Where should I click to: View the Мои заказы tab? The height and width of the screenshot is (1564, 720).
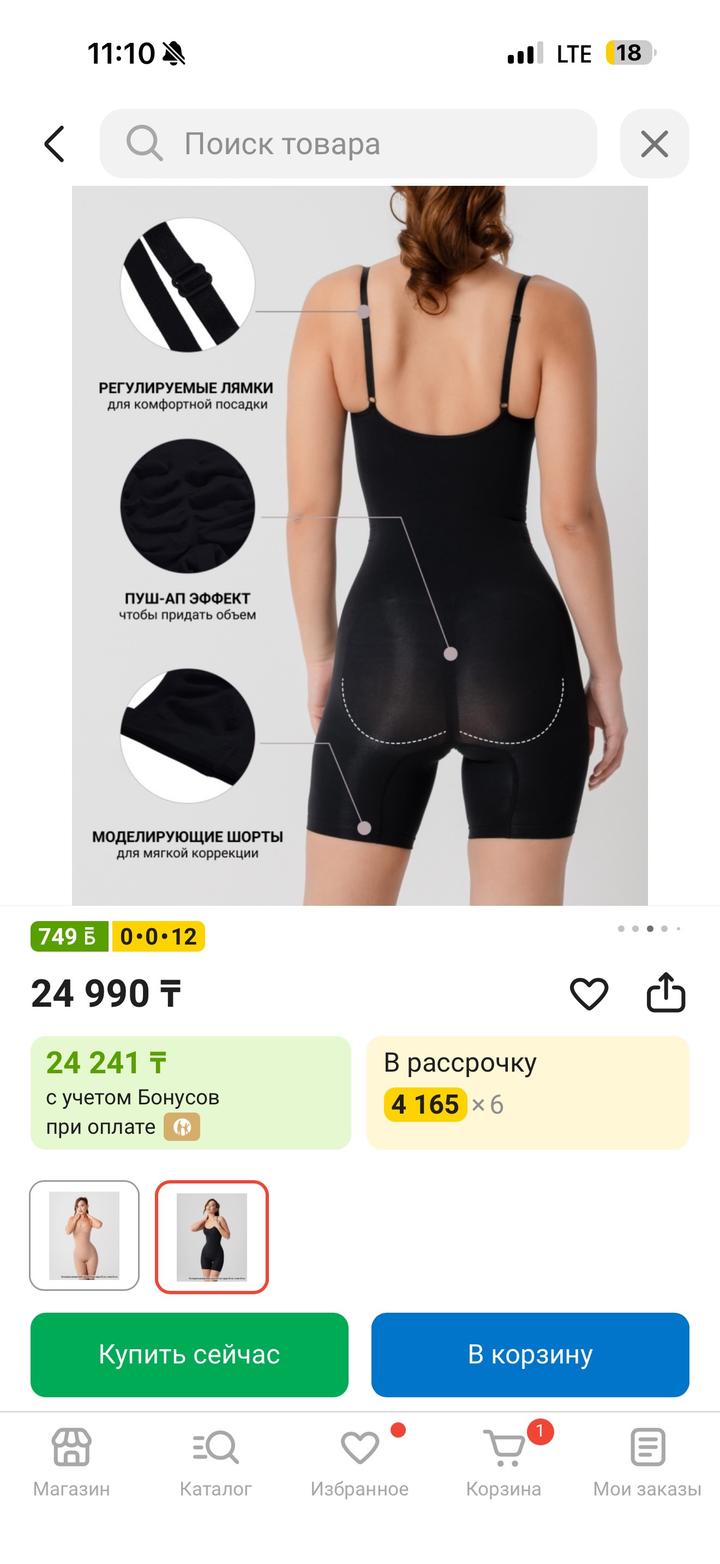pos(647,1462)
